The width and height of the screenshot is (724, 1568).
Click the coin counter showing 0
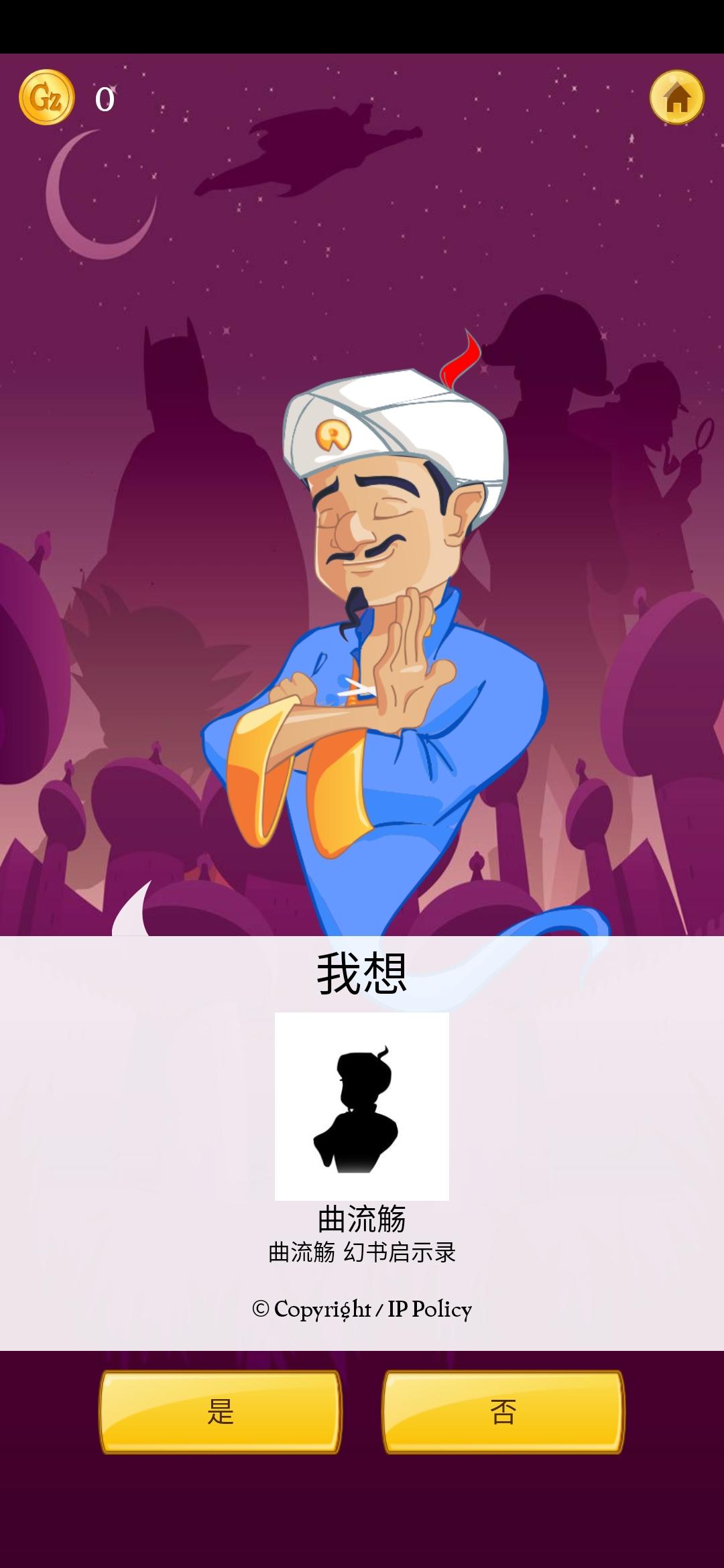point(104,99)
